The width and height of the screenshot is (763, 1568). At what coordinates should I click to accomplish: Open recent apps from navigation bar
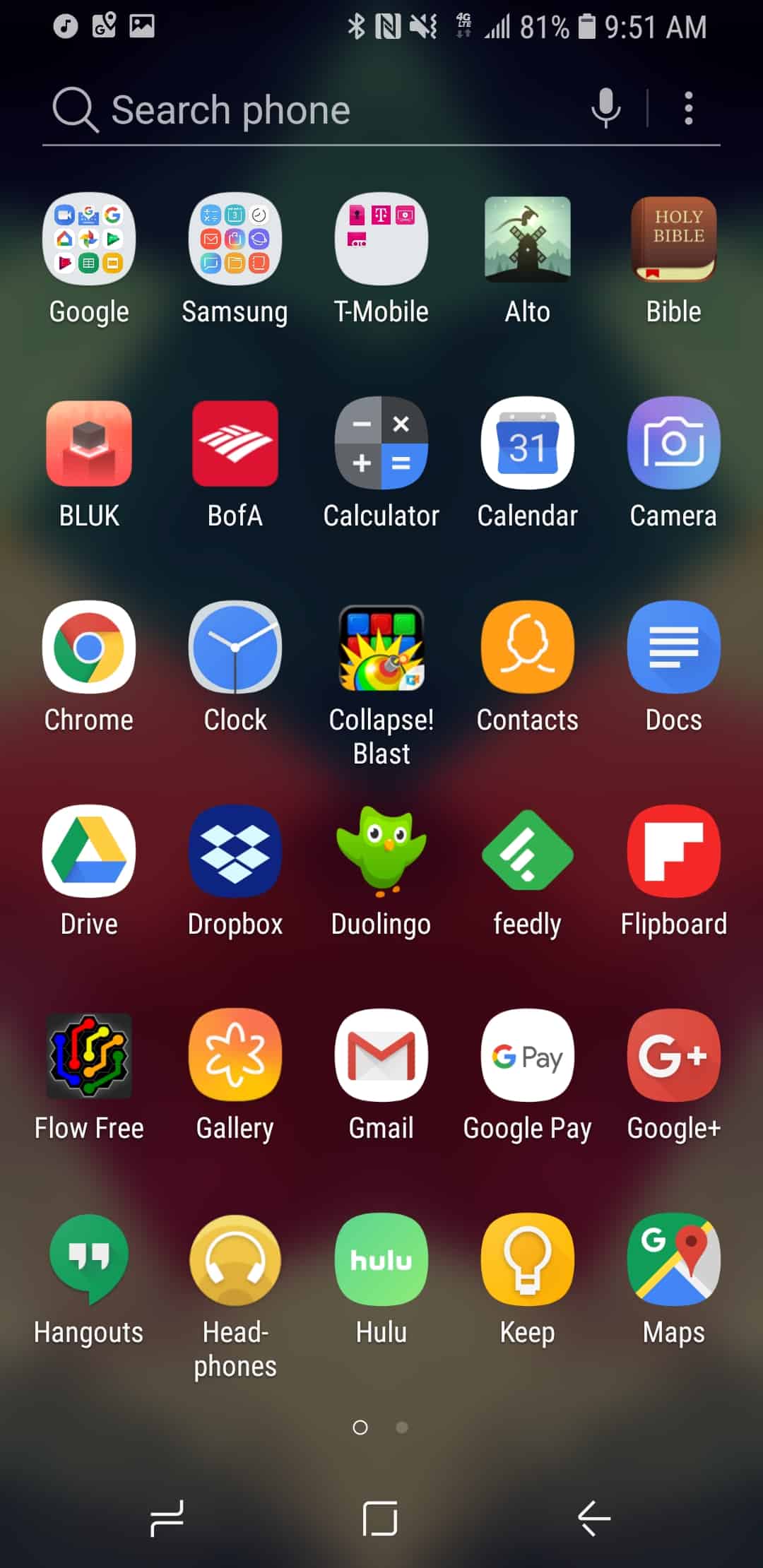(x=167, y=1518)
